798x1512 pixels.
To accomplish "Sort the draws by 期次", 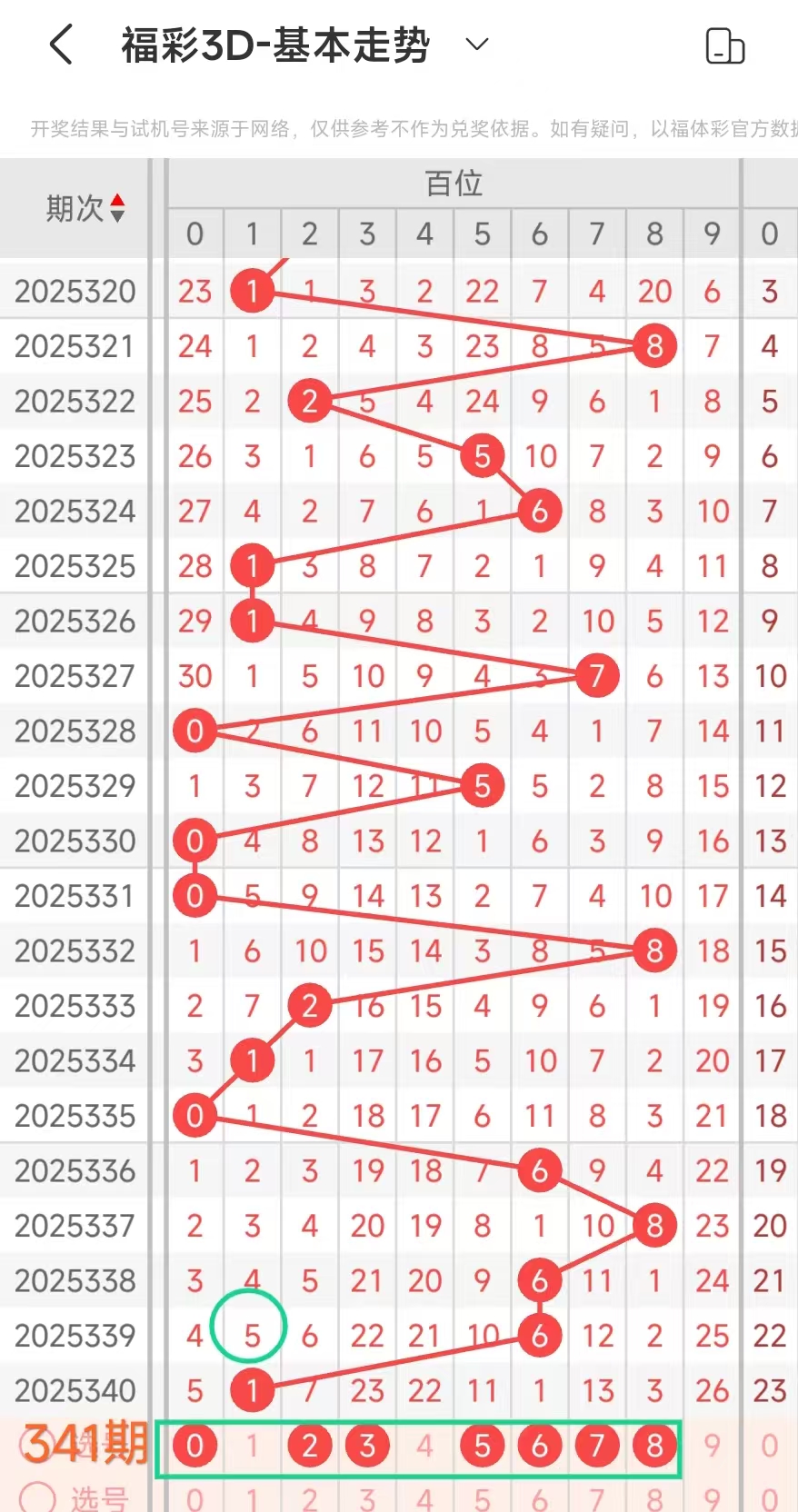I will (x=85, y=209).
